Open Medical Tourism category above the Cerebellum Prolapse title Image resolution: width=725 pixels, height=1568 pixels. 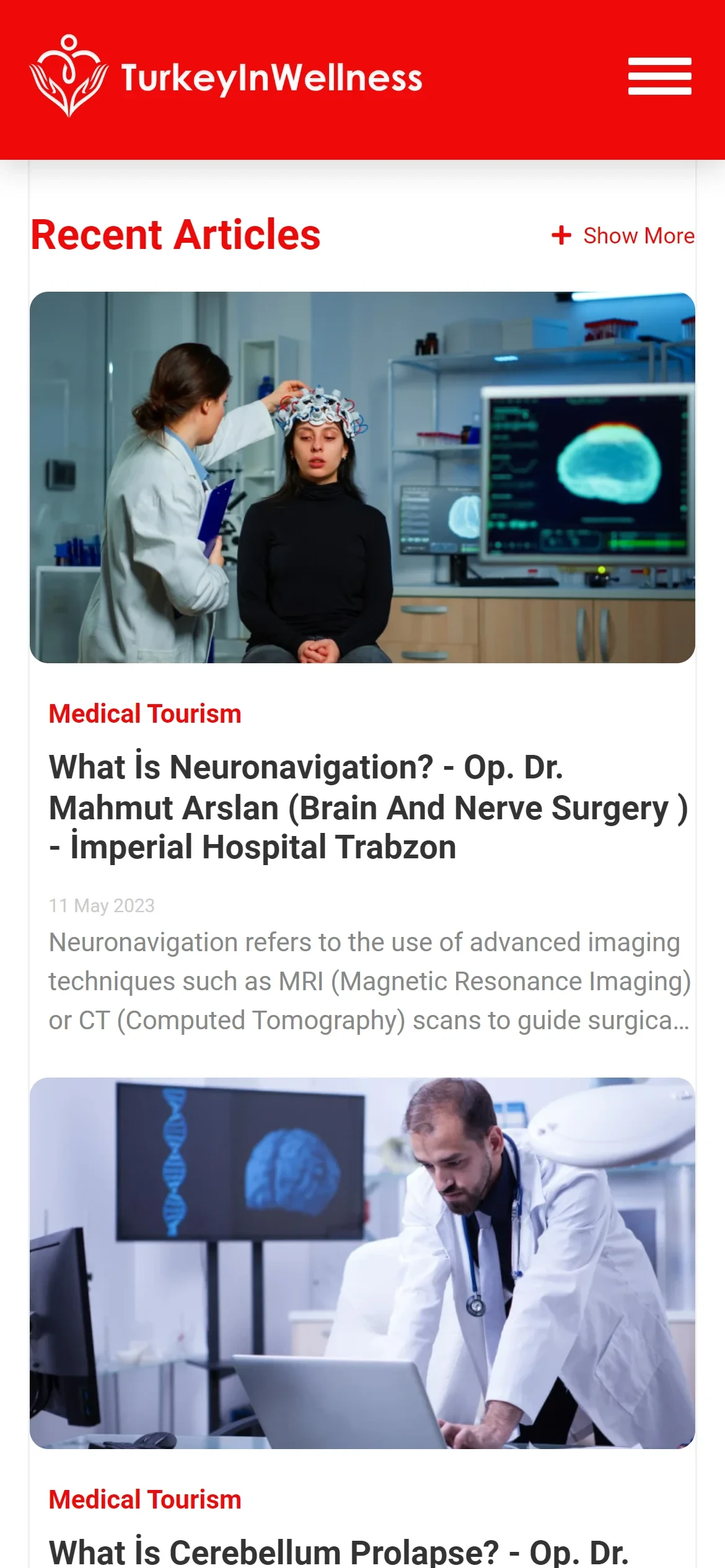point(145,1500)
